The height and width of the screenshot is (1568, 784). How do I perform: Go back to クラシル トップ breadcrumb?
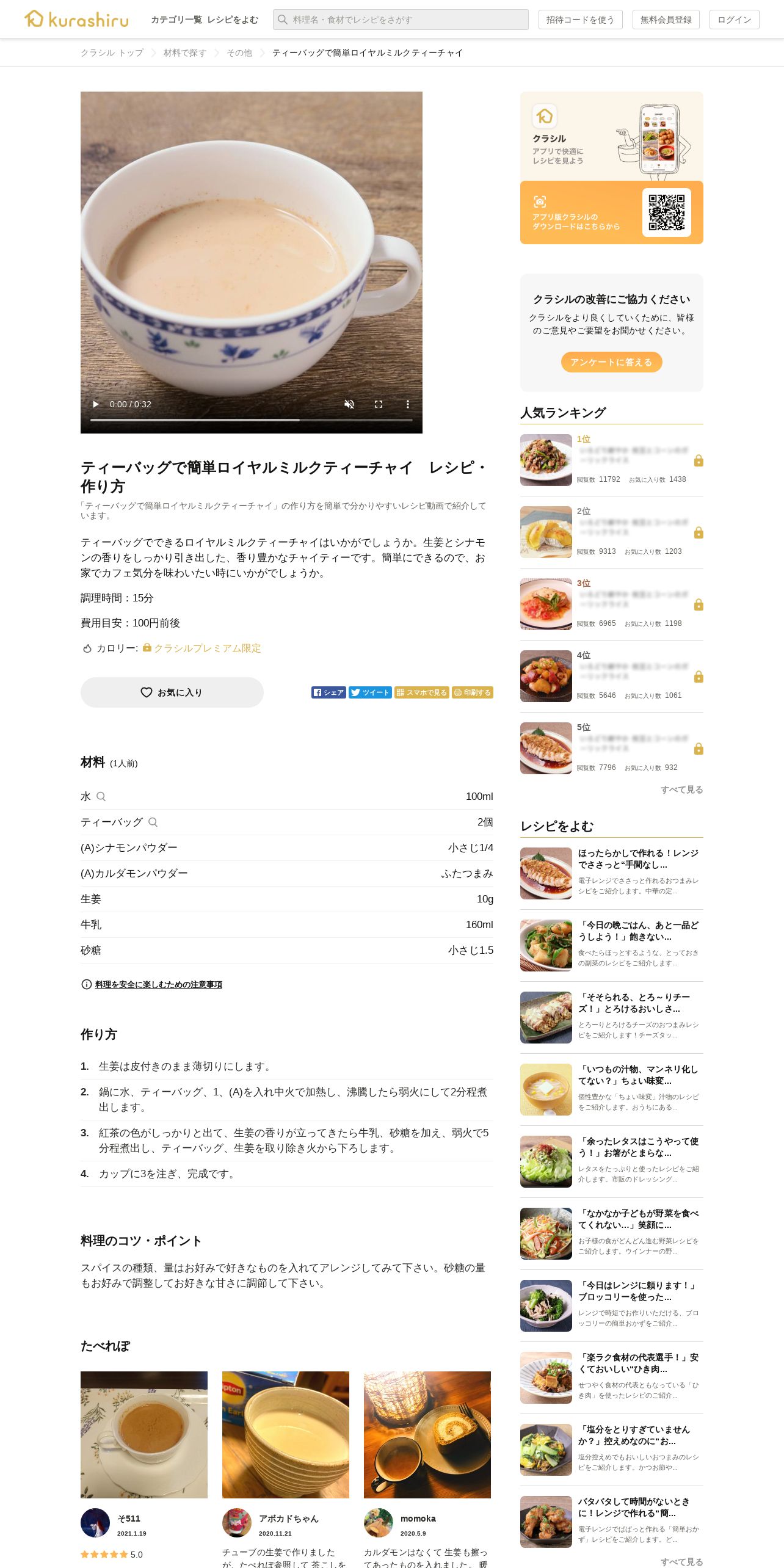(x=112, y=53)
